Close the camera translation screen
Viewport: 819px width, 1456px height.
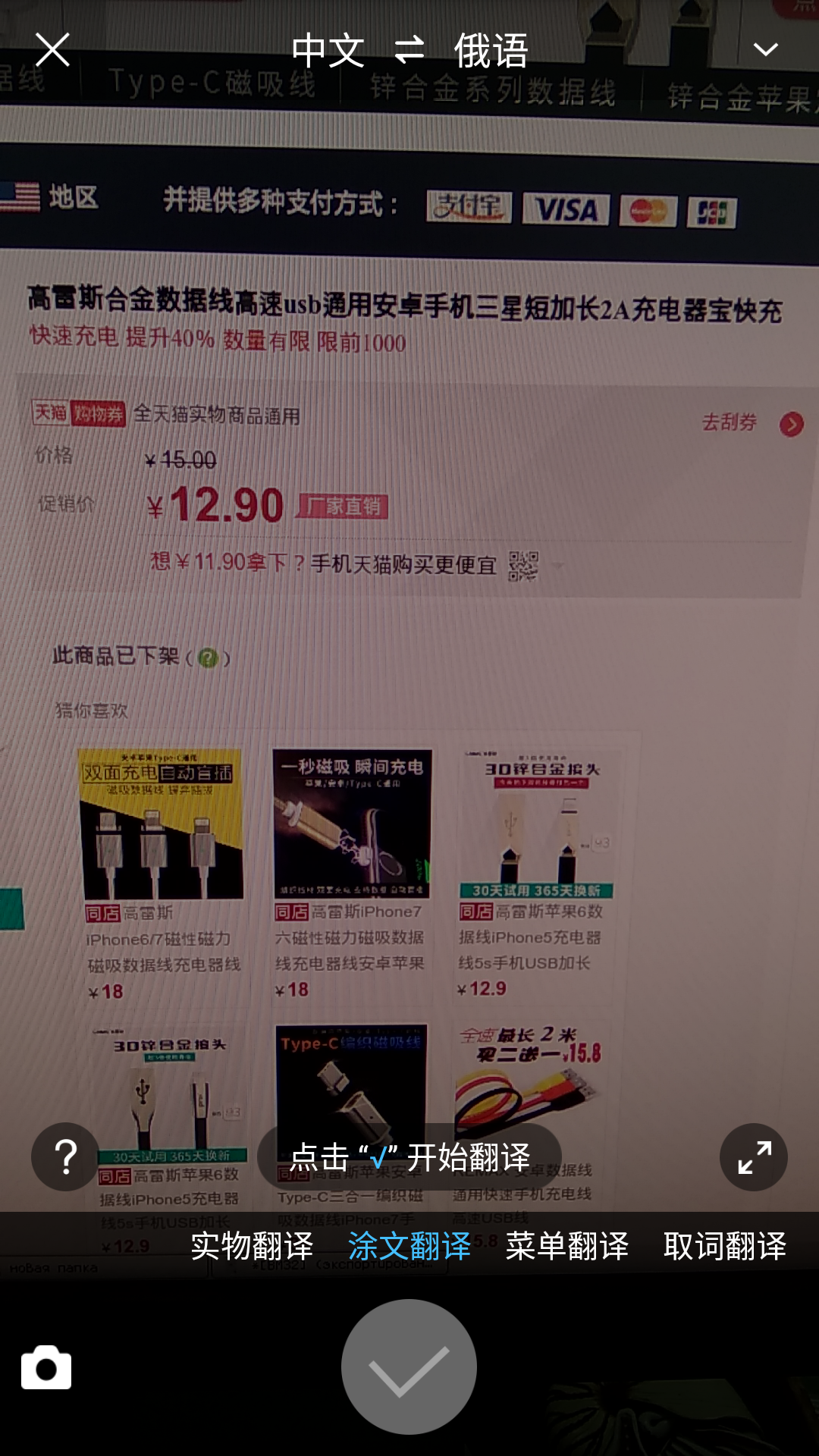click(52, 50)
